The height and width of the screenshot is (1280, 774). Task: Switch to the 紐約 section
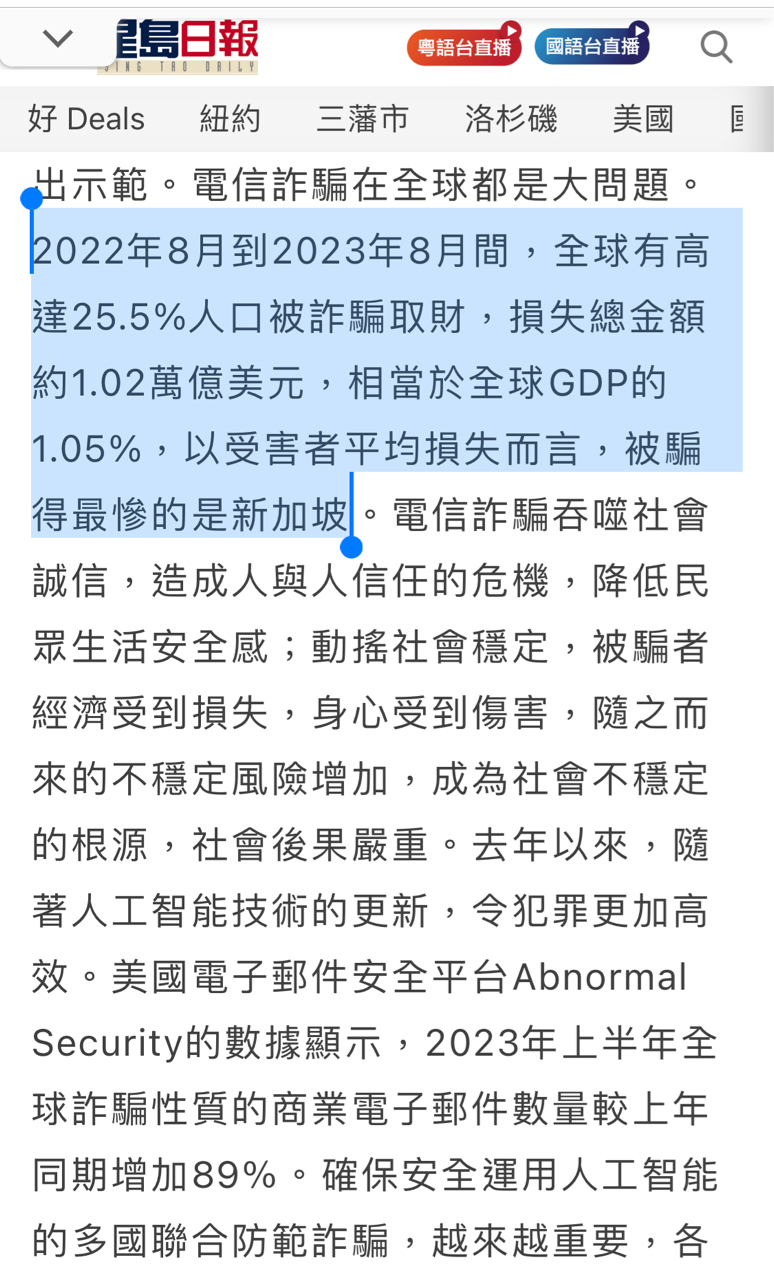click(x=230, y=119)
